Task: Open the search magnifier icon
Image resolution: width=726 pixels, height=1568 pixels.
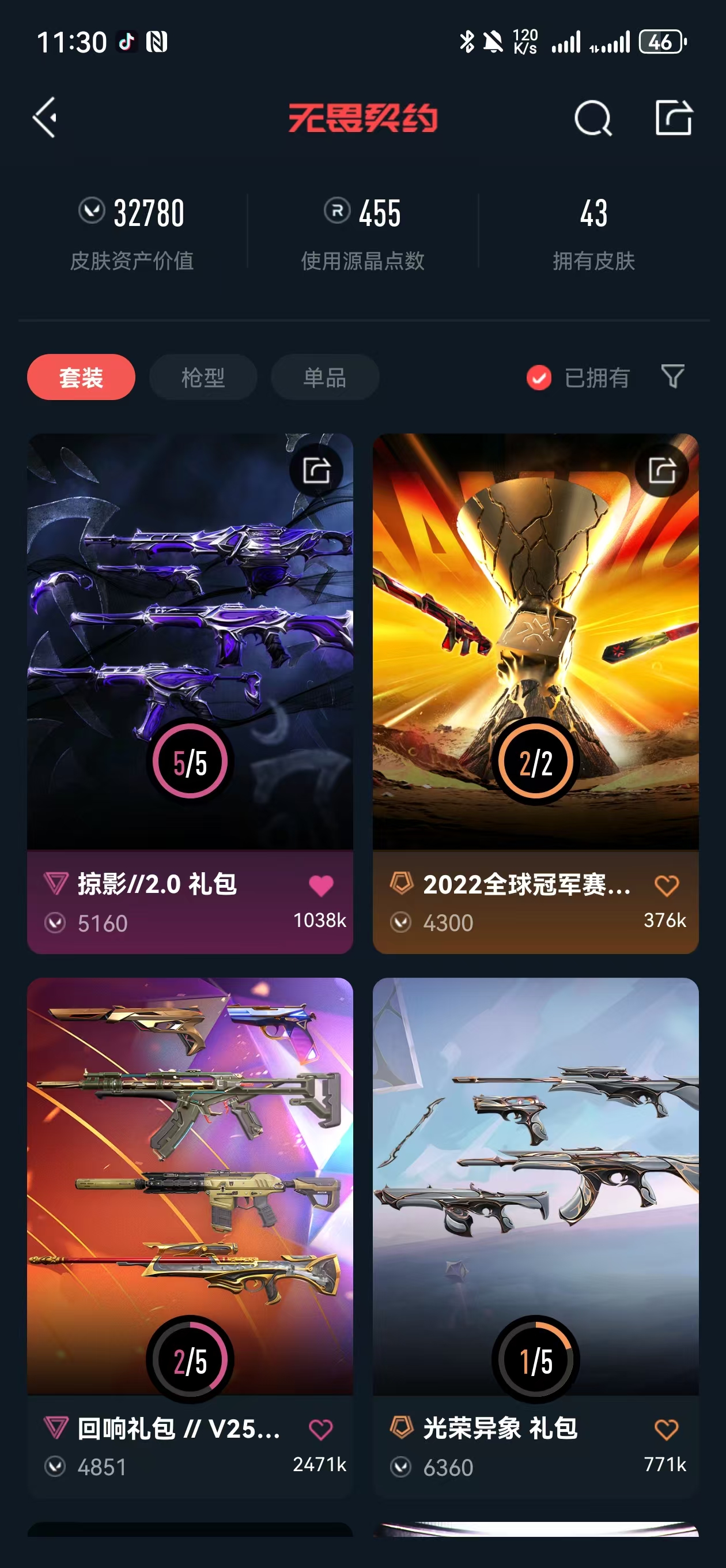Action: (593, 118)
